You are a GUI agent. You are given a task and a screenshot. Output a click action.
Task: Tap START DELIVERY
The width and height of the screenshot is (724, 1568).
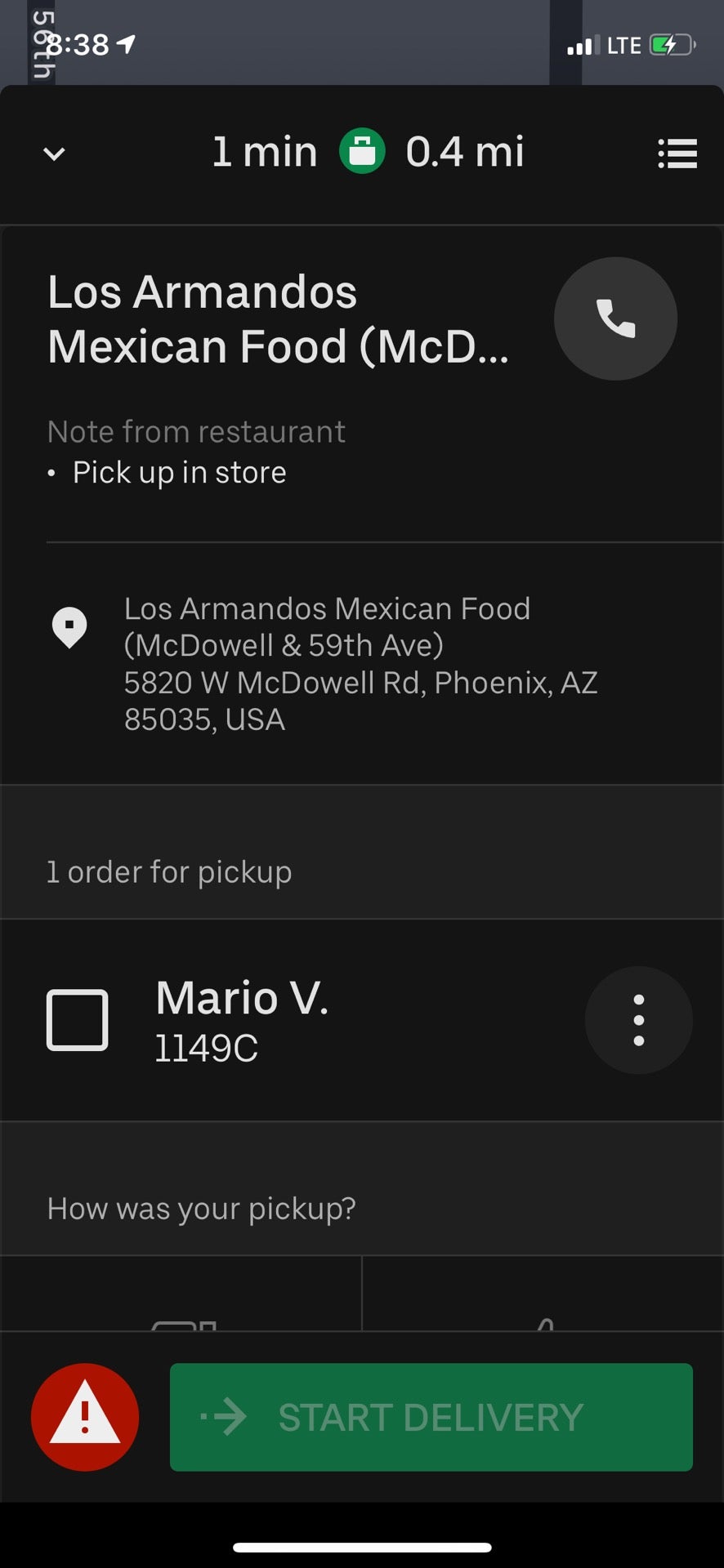pos(431,1417)
